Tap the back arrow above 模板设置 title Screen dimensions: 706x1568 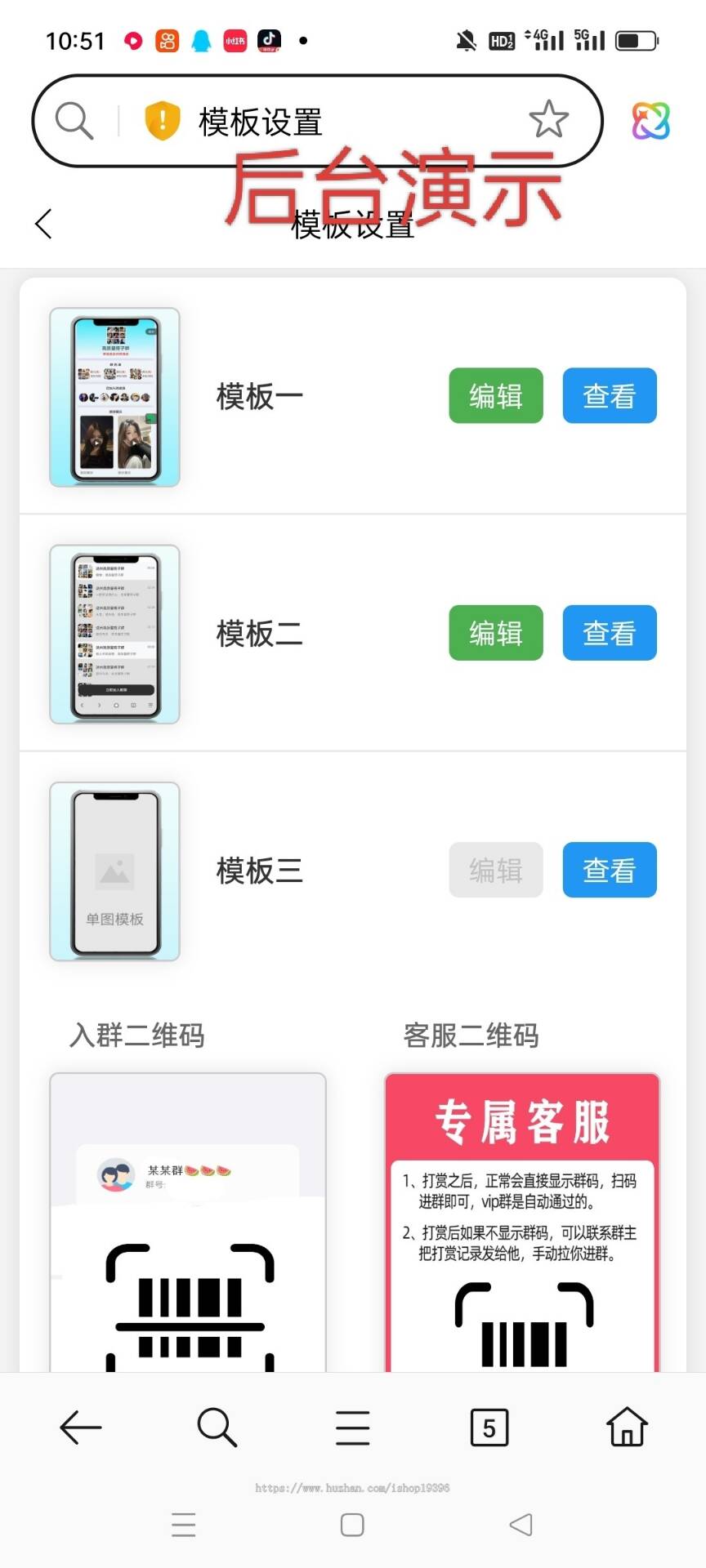click(43, 223)
